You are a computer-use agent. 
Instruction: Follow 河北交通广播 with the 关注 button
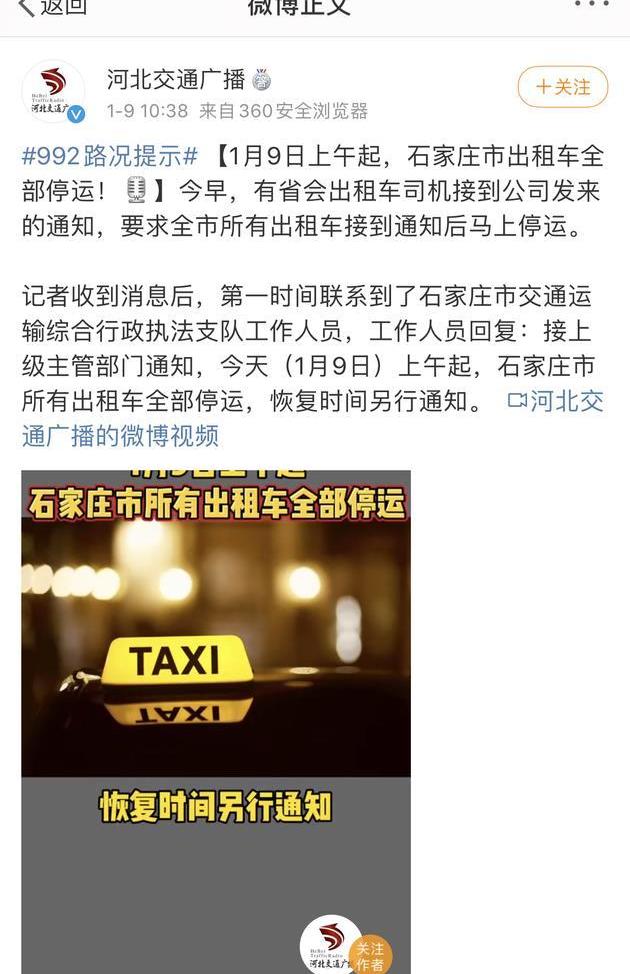click(562, 88)
